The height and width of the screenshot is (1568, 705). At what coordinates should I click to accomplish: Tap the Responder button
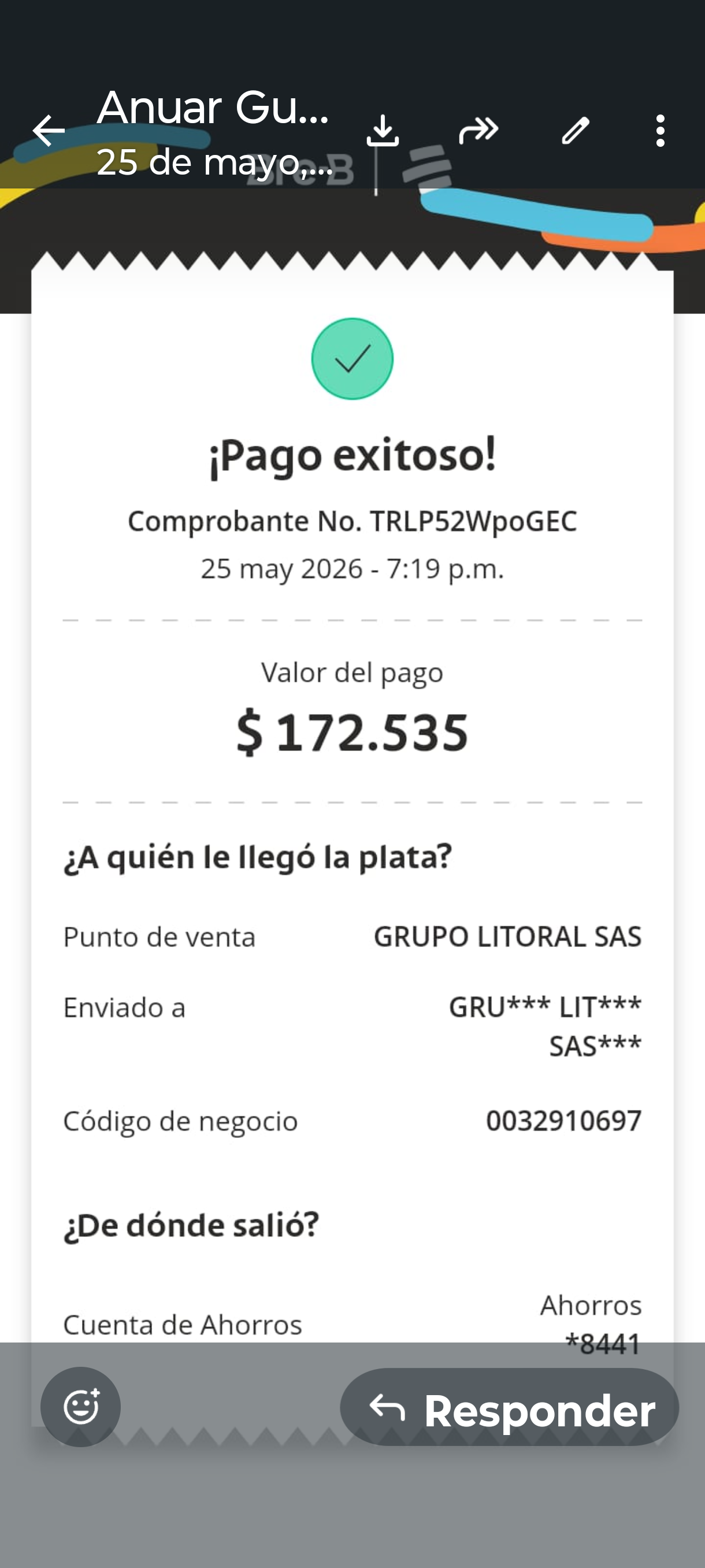(x=509, y=1407)
